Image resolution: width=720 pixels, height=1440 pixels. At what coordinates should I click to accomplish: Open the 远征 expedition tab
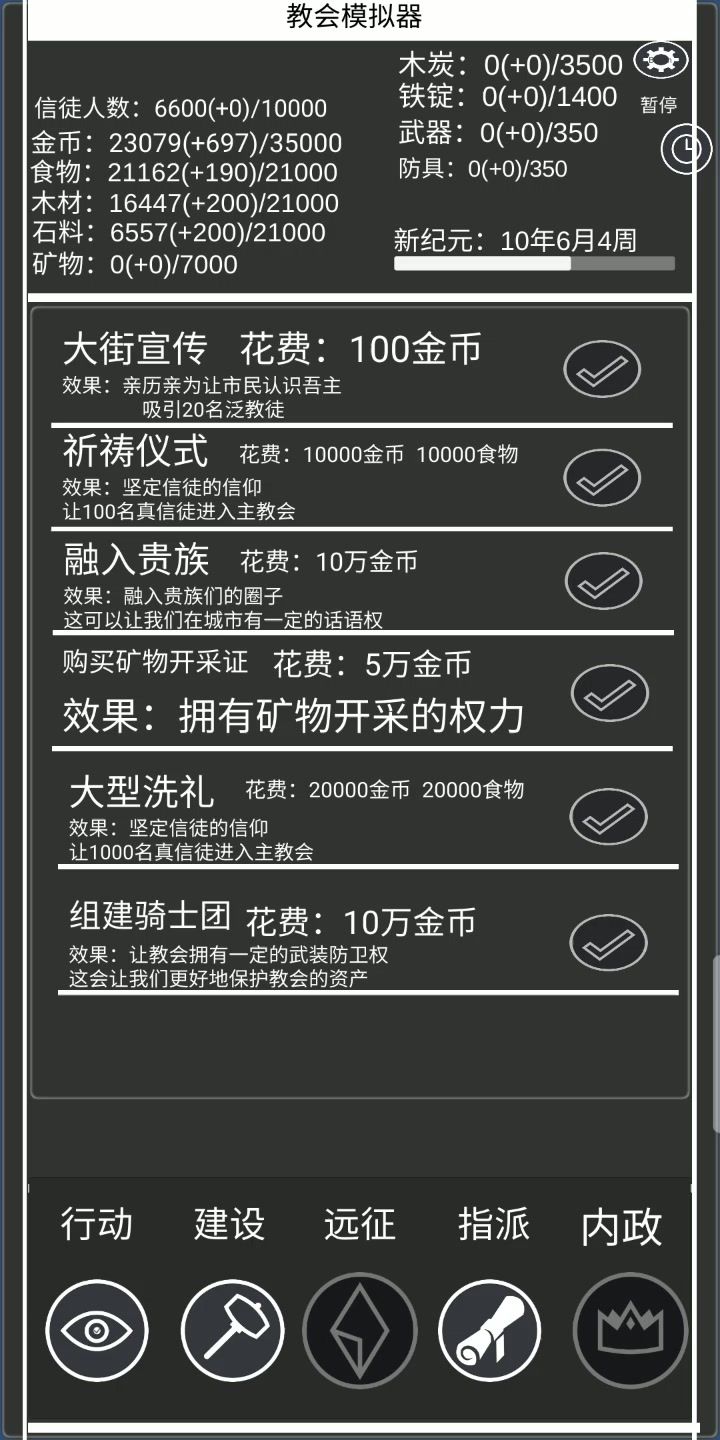(360, 1329)
